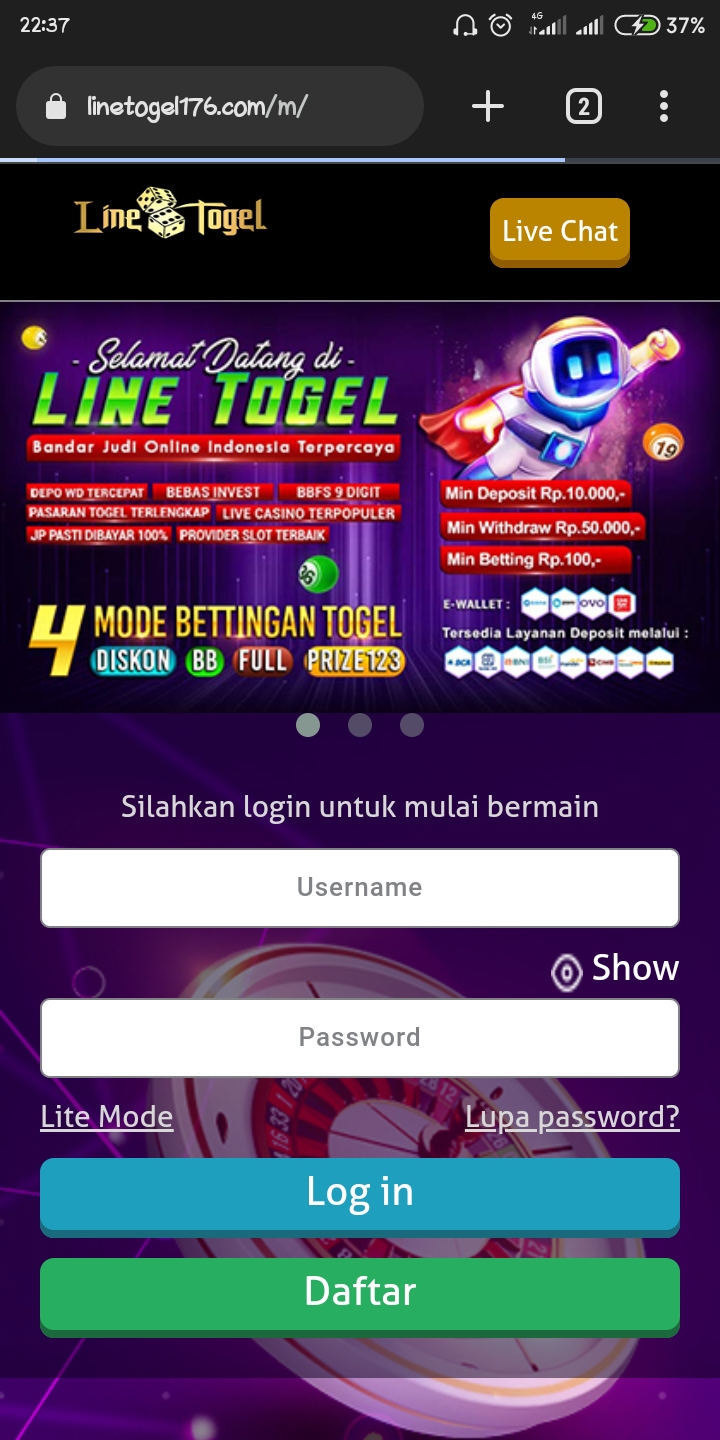Screen dimensions: 720x1440
Task: Switch to Lite Mode
Action: [x=107, y=1117]
